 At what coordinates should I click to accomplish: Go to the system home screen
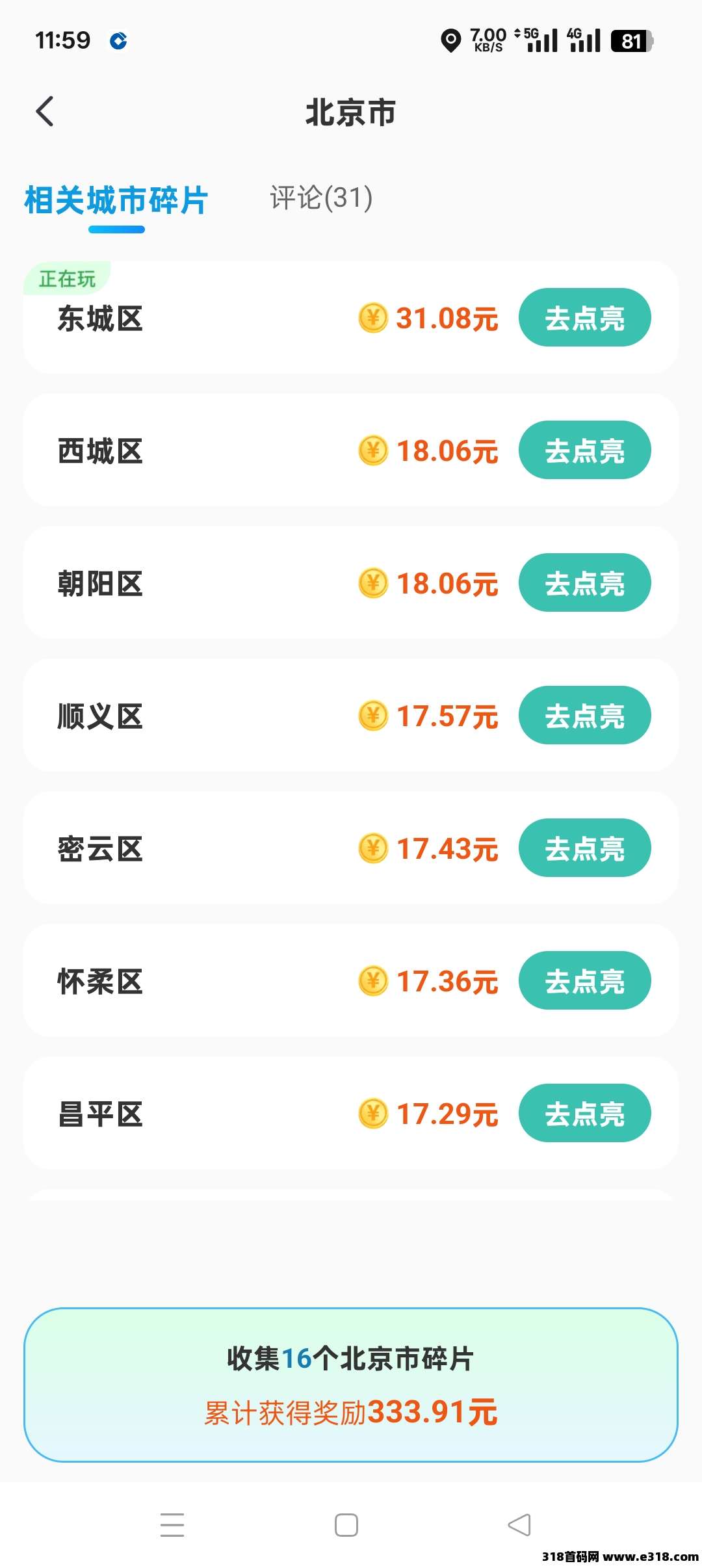(346, 1524)
